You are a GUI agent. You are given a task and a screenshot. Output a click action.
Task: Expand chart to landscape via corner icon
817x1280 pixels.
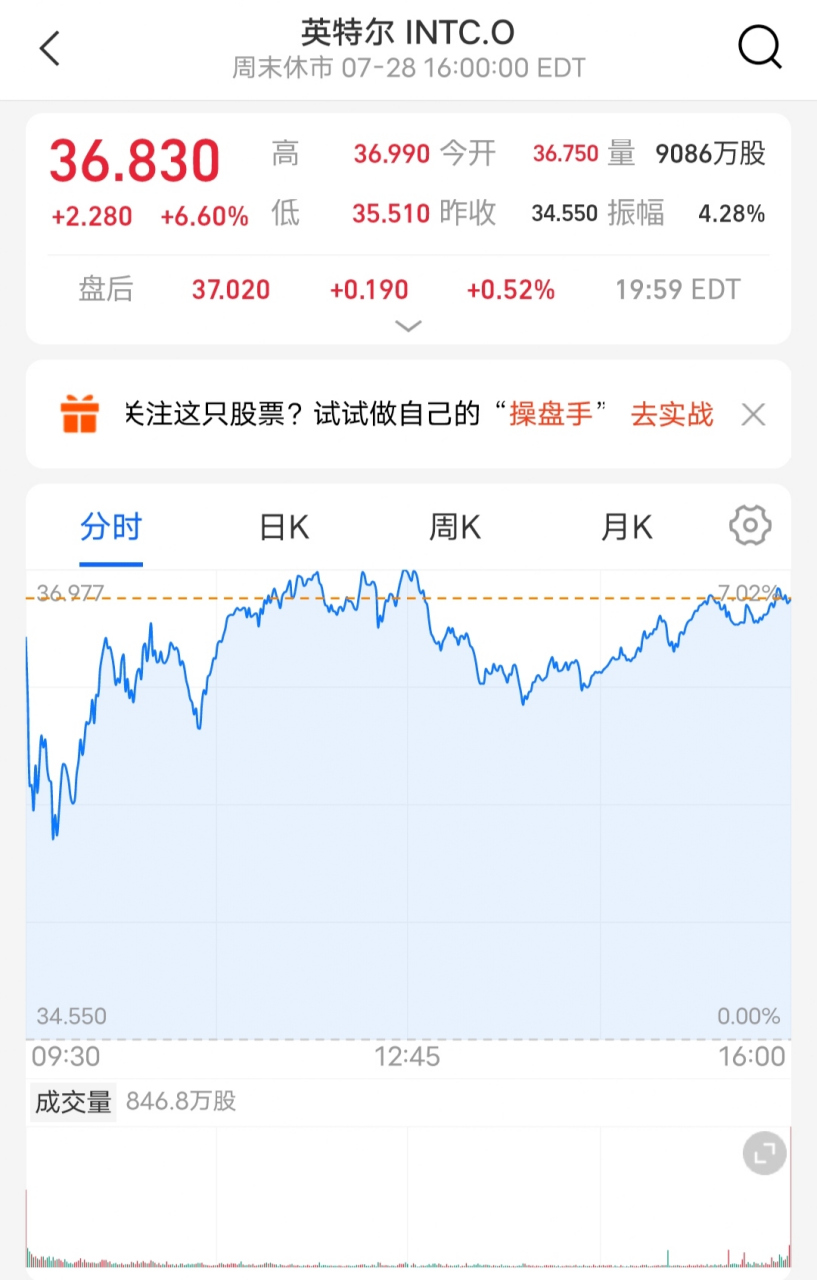[763, 1153]
